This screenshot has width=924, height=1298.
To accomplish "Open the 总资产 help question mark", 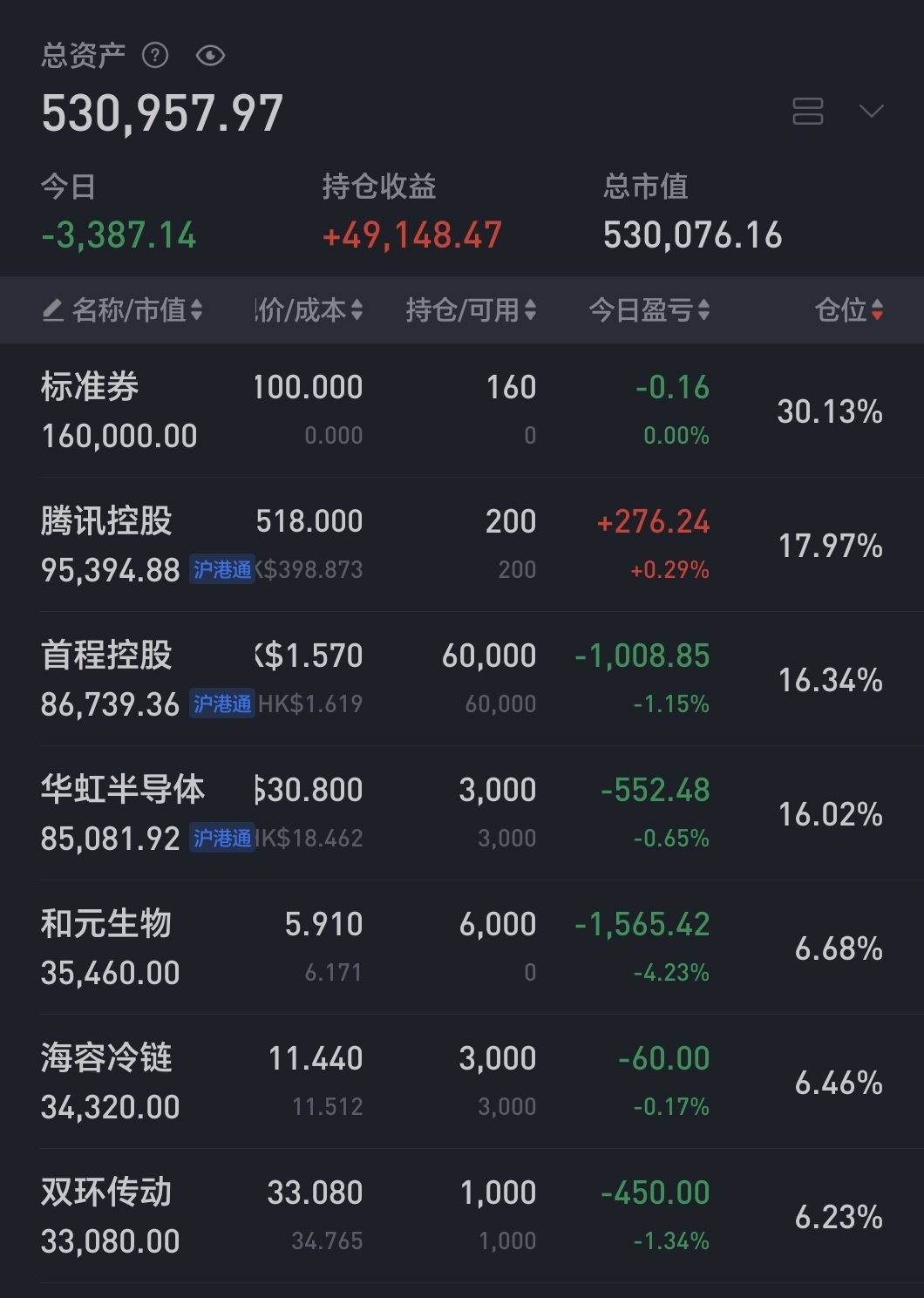I will tap(155, 56).
